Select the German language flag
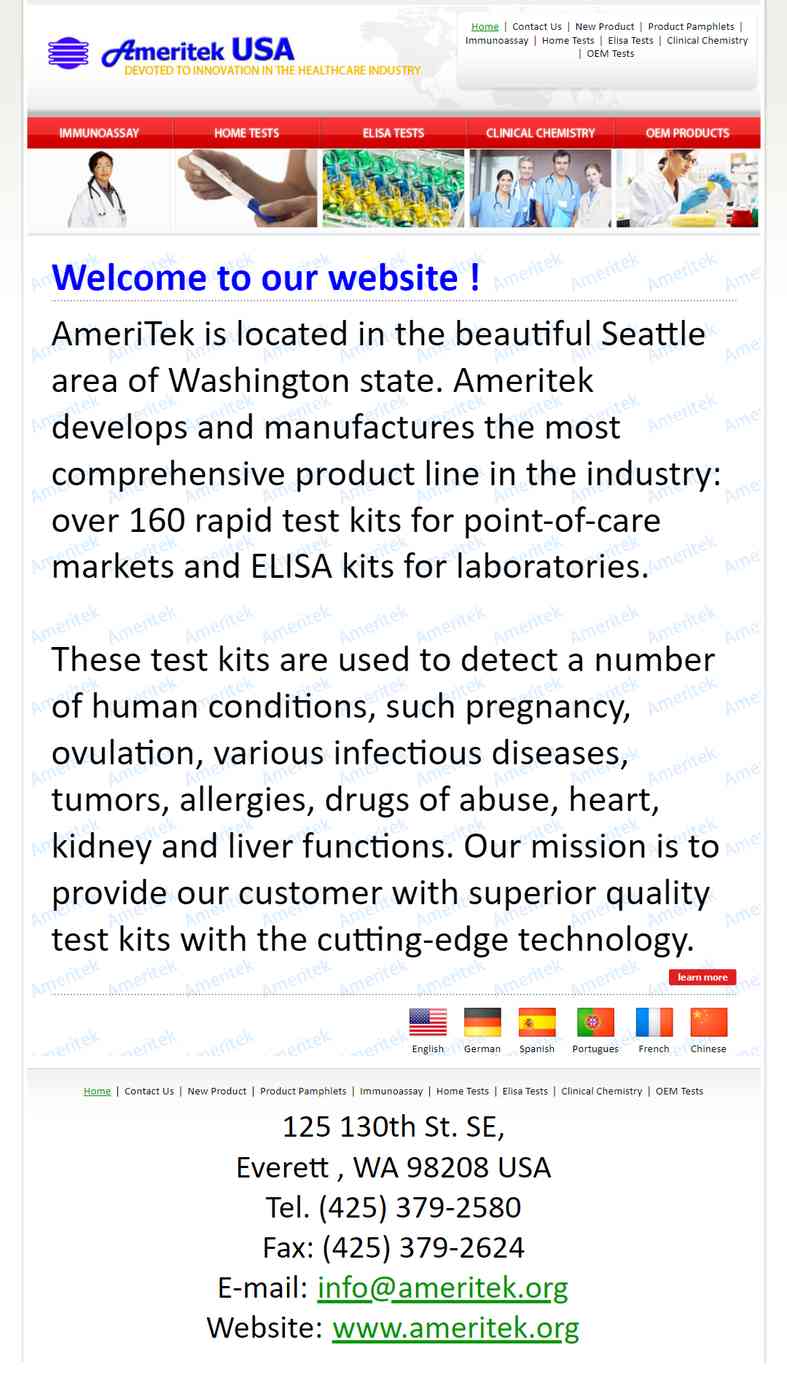Screen dimensions: 787x1399 pyautogui.click(x=482, y=1022)
